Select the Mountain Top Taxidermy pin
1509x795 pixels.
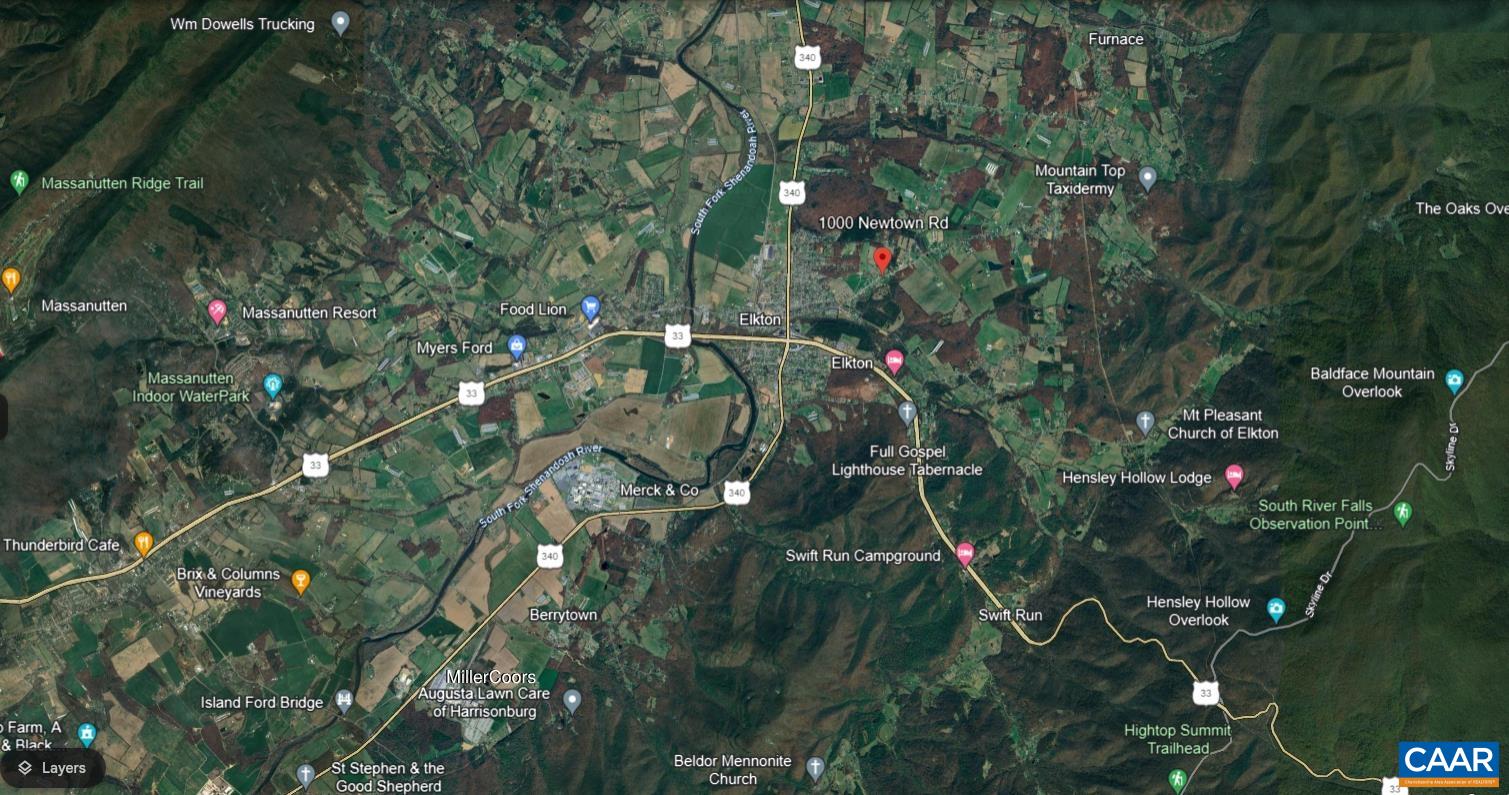pos(1148,178)
